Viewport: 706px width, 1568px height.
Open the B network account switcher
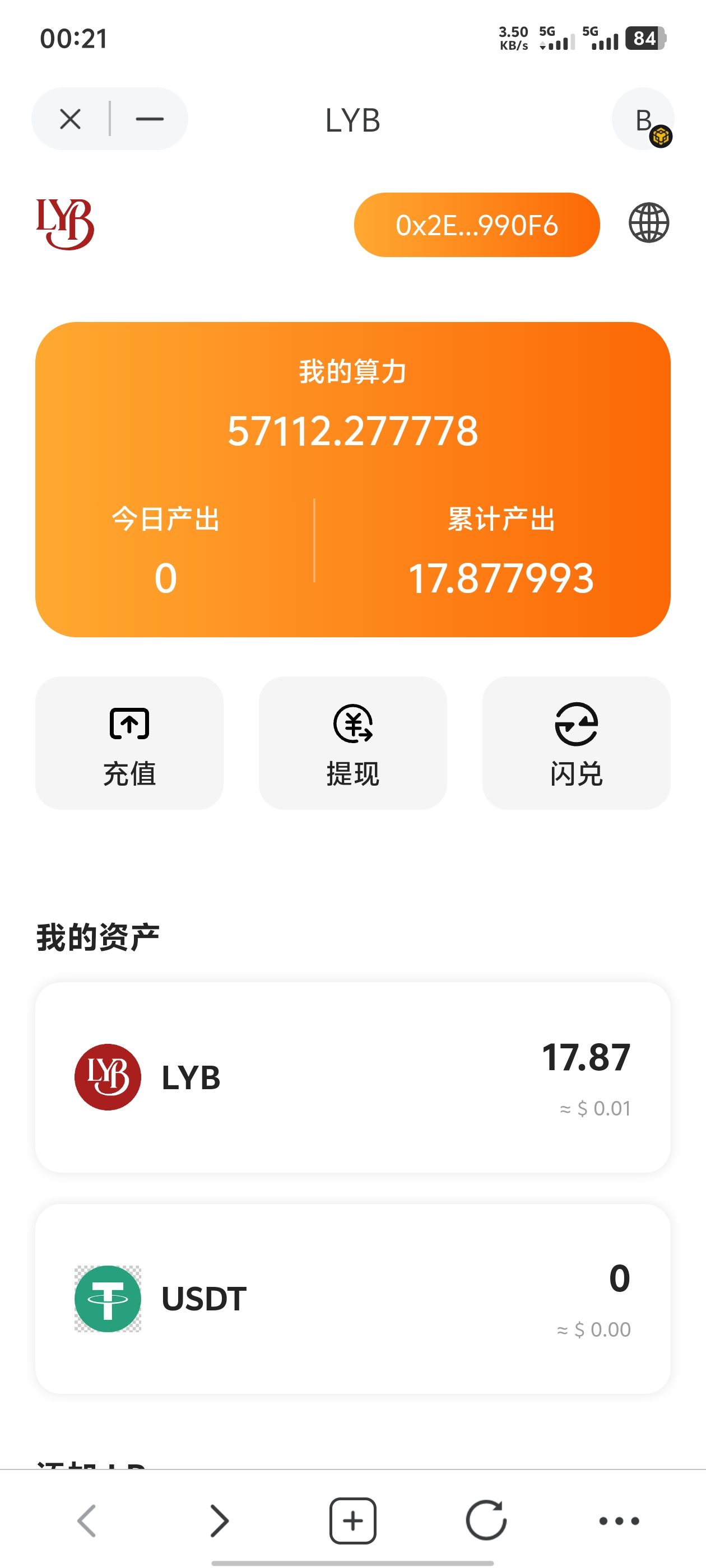(643, 119)
